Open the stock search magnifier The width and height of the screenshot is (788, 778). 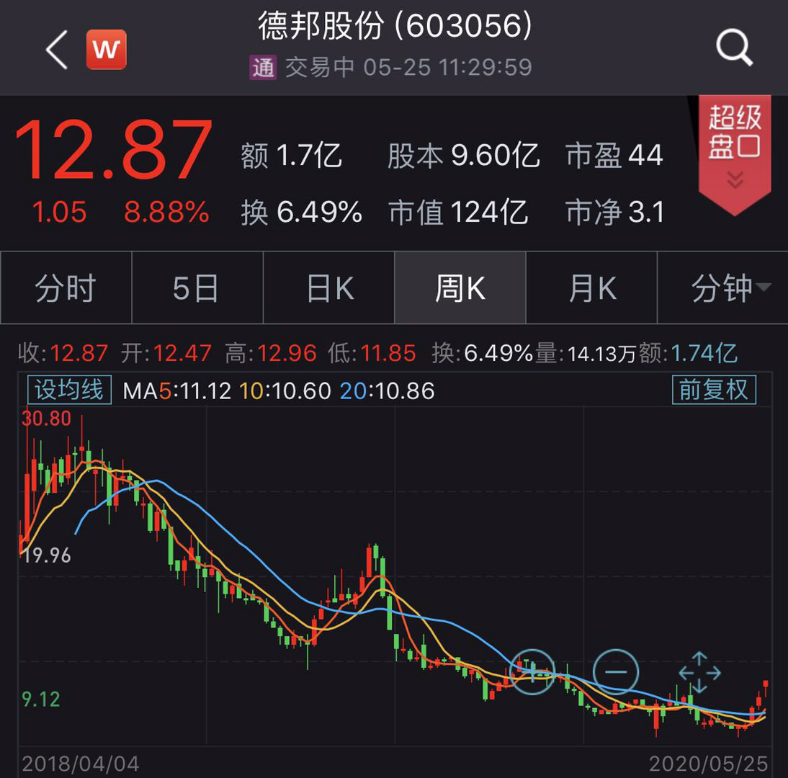(735, 47)
